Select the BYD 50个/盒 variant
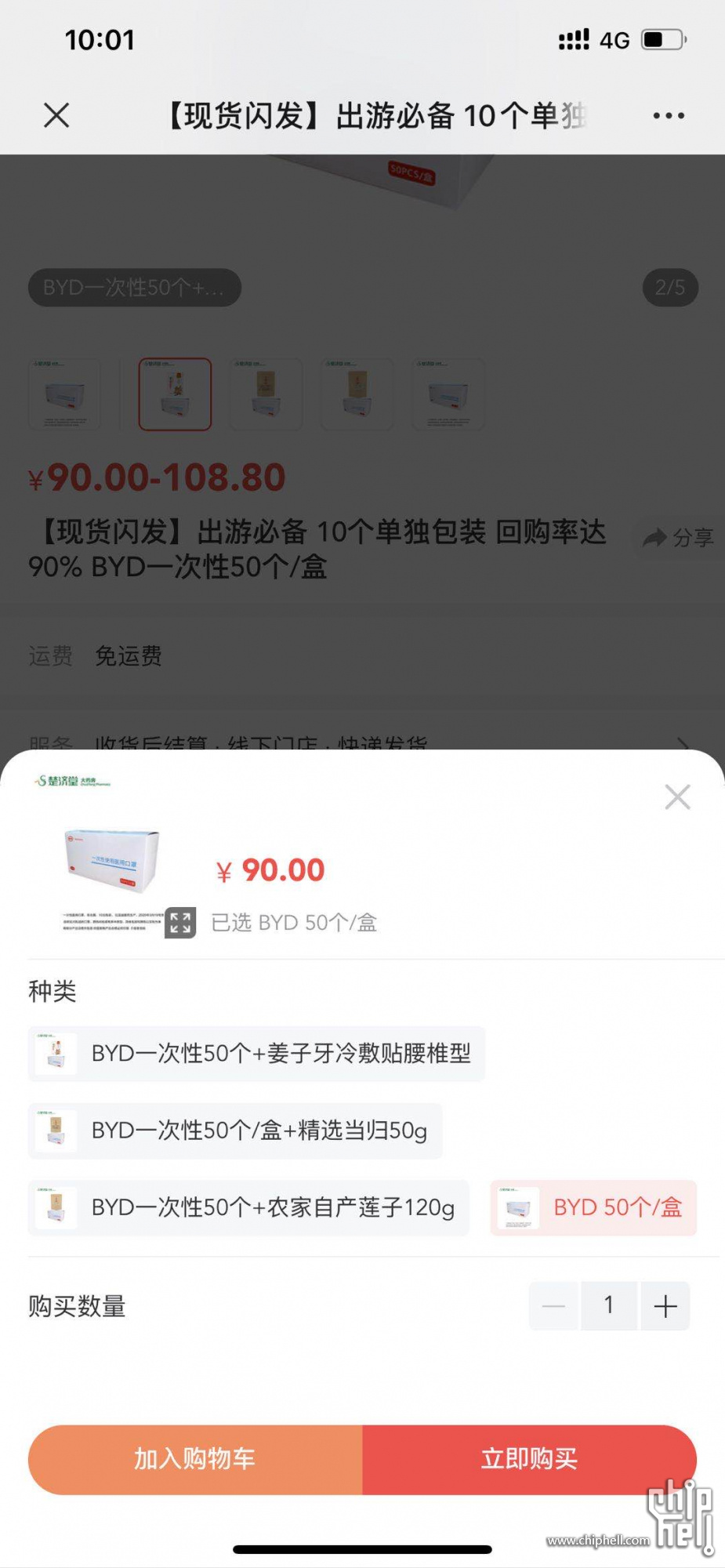Screen dimensions: 725x1568 [593, 1207]
